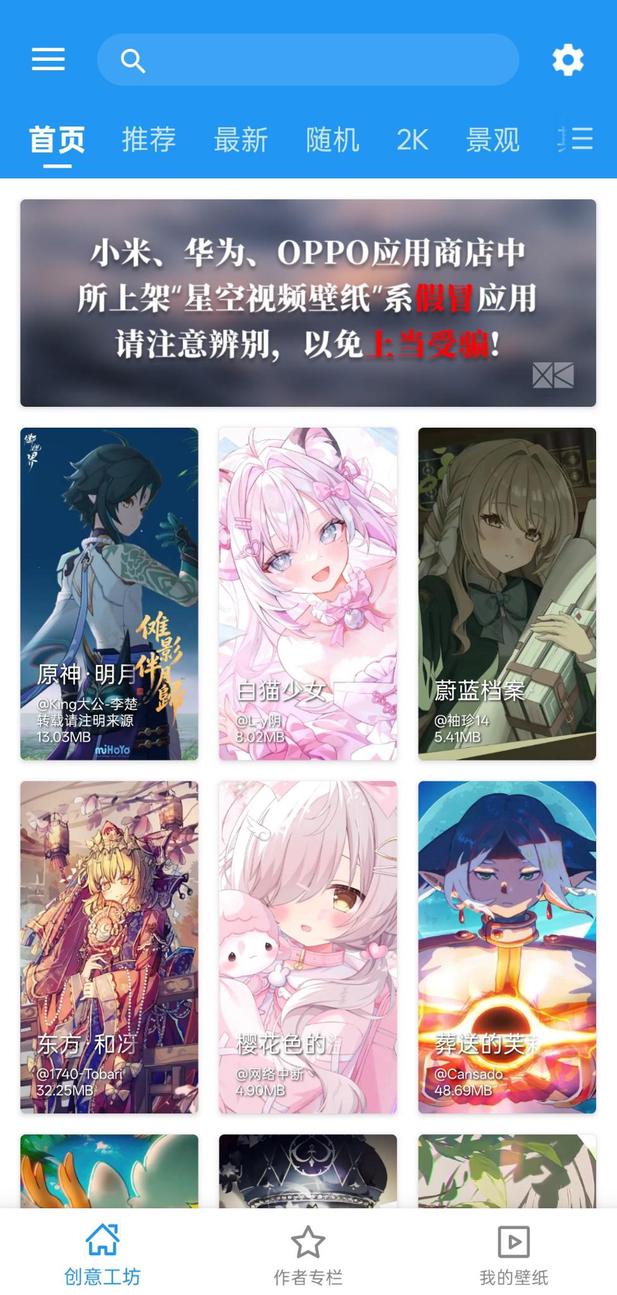Go to the 2K tab
Viewport: 617px width, 1295px height.
pyautogui.click(x=412, y=139)
